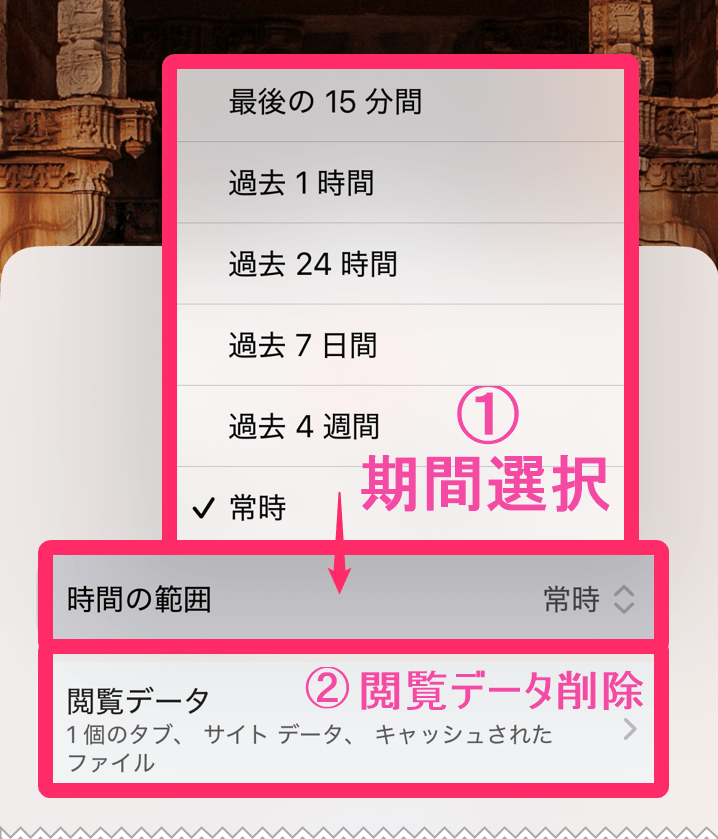The width and height of the screenshot is (718, 839).
Task: Set the range to 過去 7 日間
Action: point(303,345)
